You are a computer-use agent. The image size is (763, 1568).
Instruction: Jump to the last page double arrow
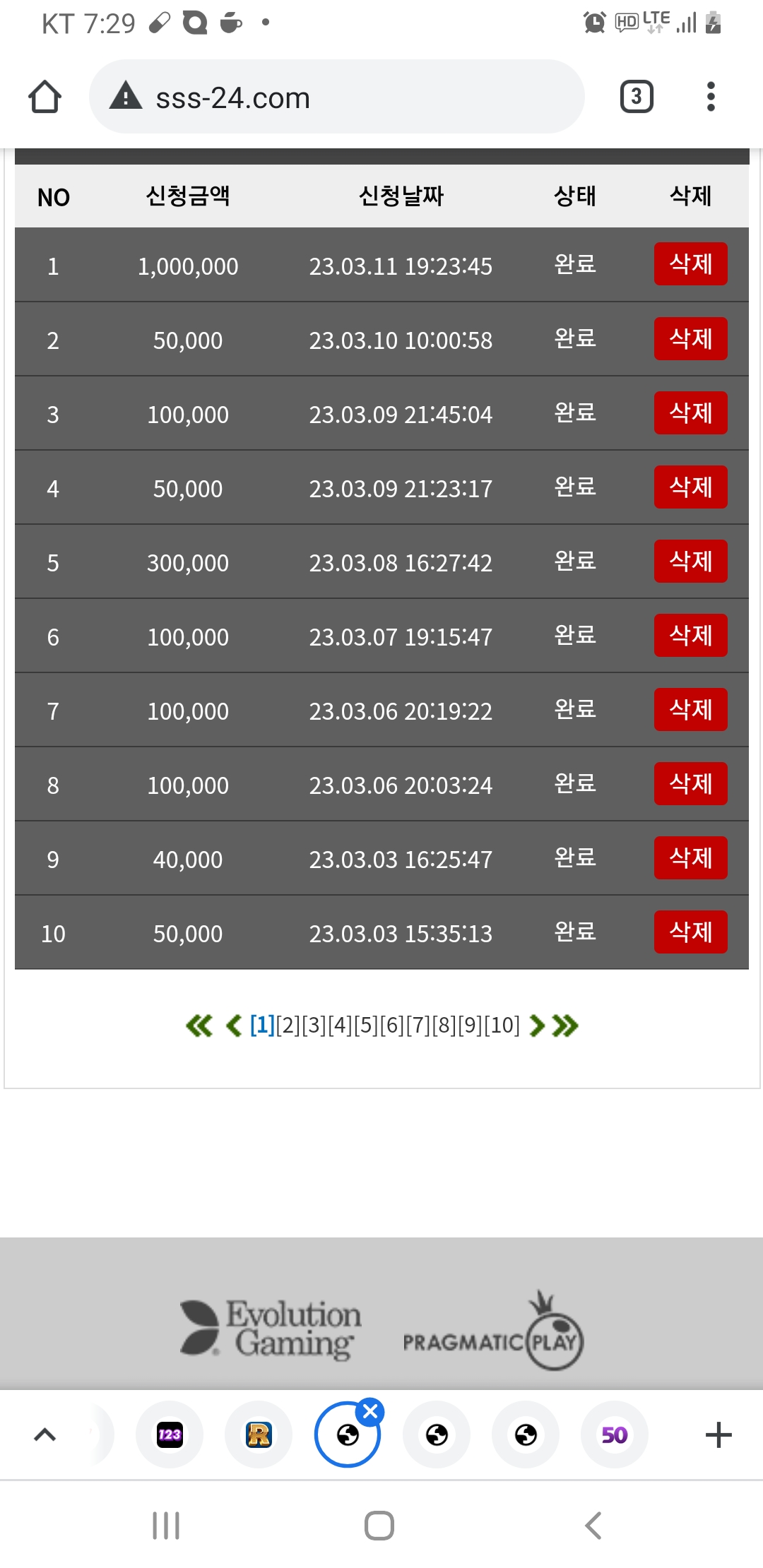click(565, 1026)
